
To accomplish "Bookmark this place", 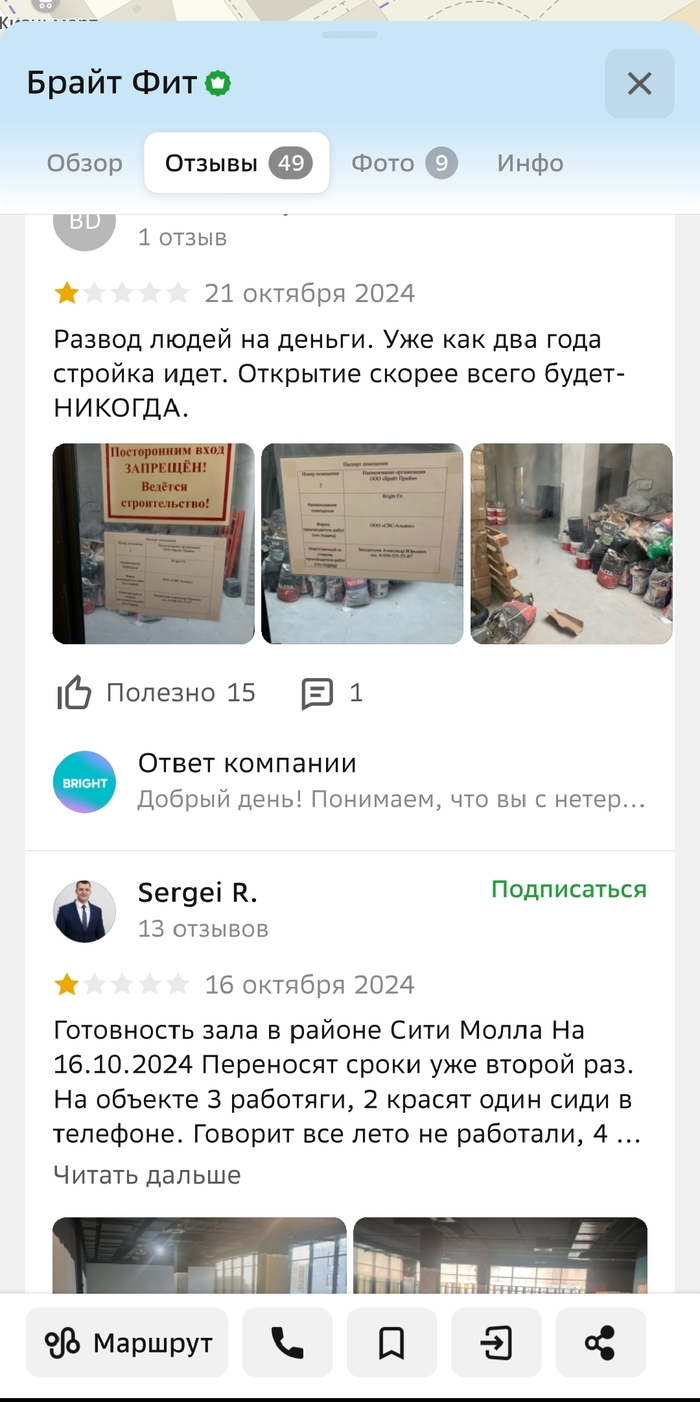I will [x=391, y=1343].
